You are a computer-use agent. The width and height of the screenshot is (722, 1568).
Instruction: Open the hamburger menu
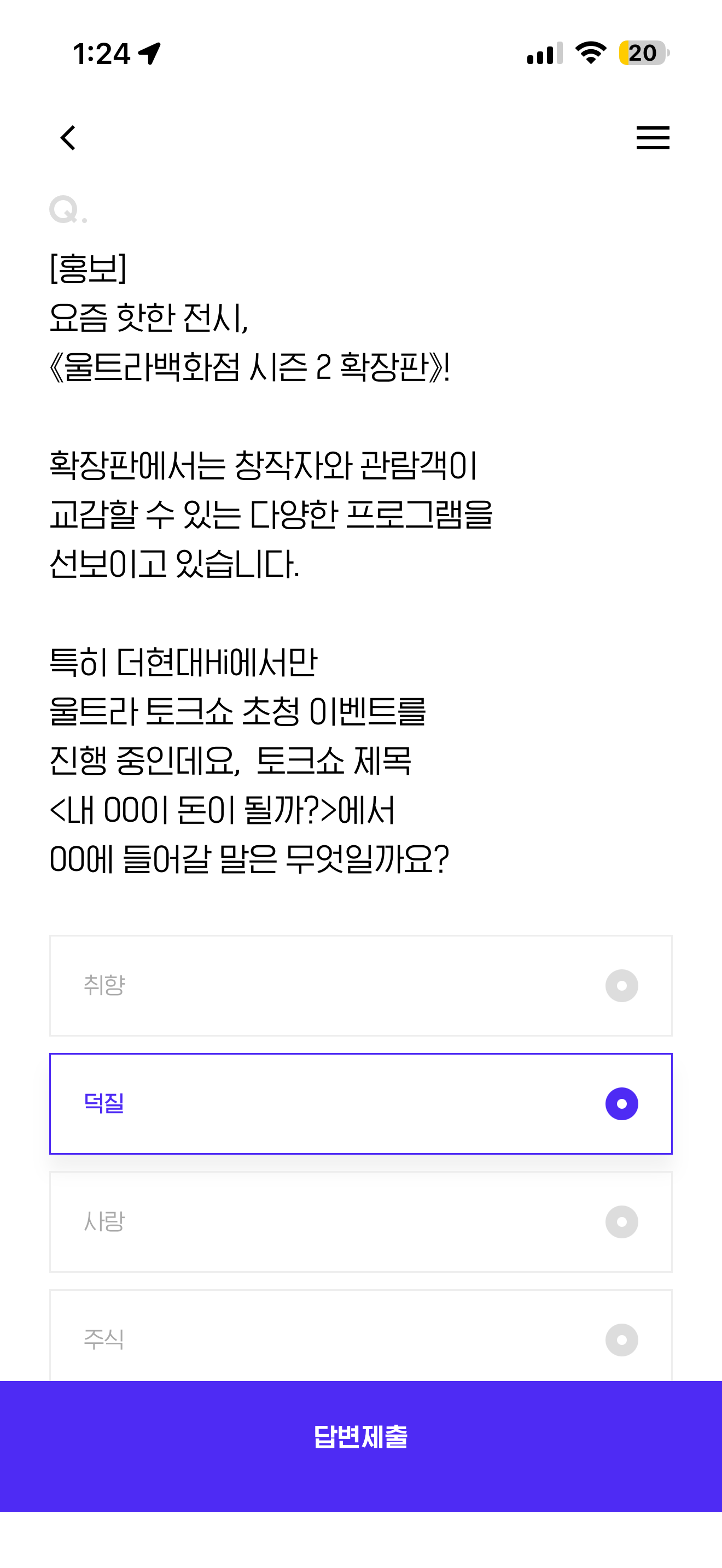653,138
